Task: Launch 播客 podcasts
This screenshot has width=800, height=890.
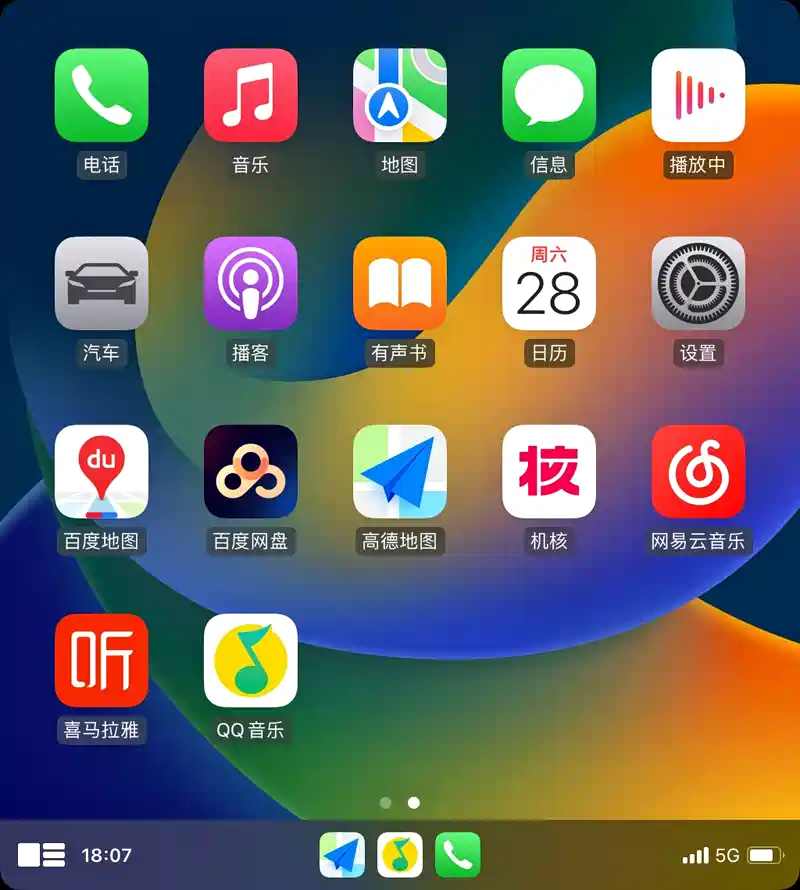Action: (250, 283)
